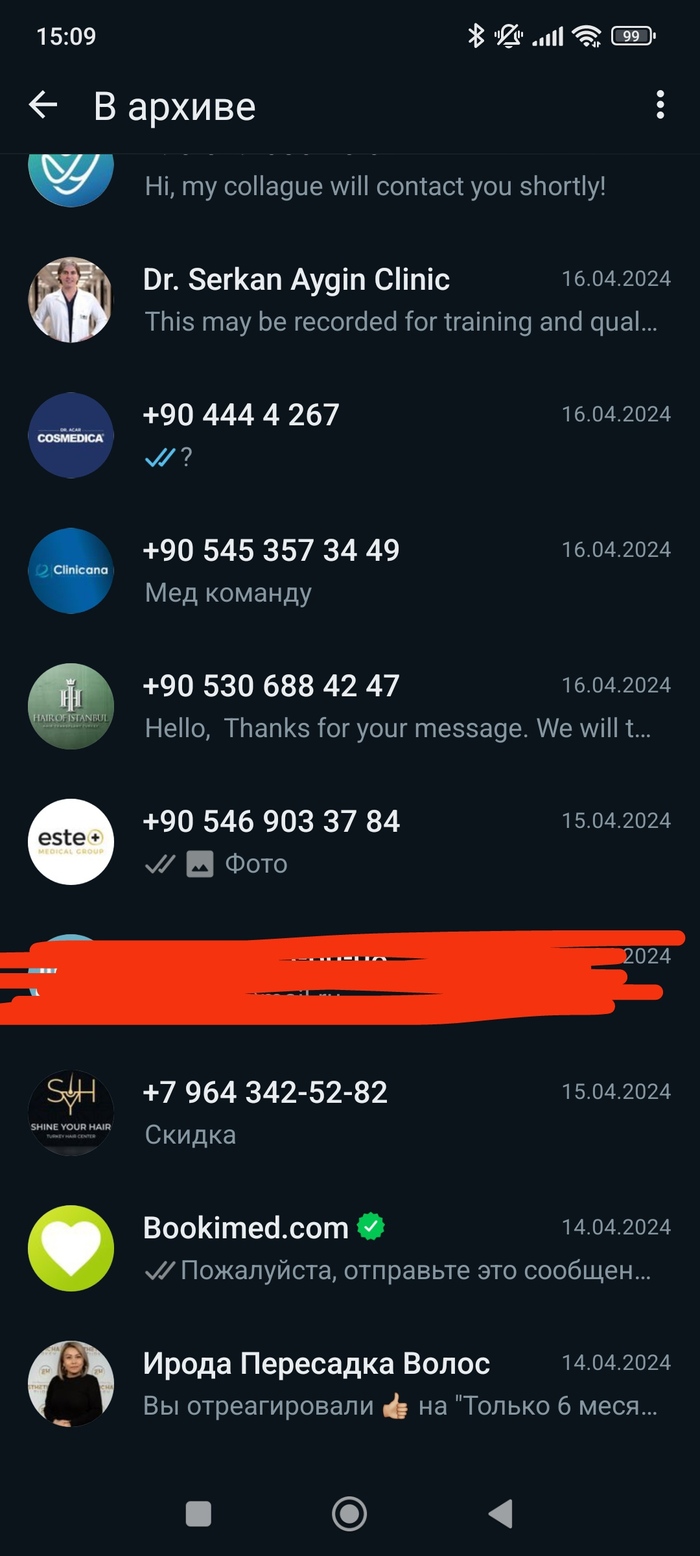The image size is (700, 1556).
Task: Open the chat with +7 964 342-52-82
Action: [400, 1112]
